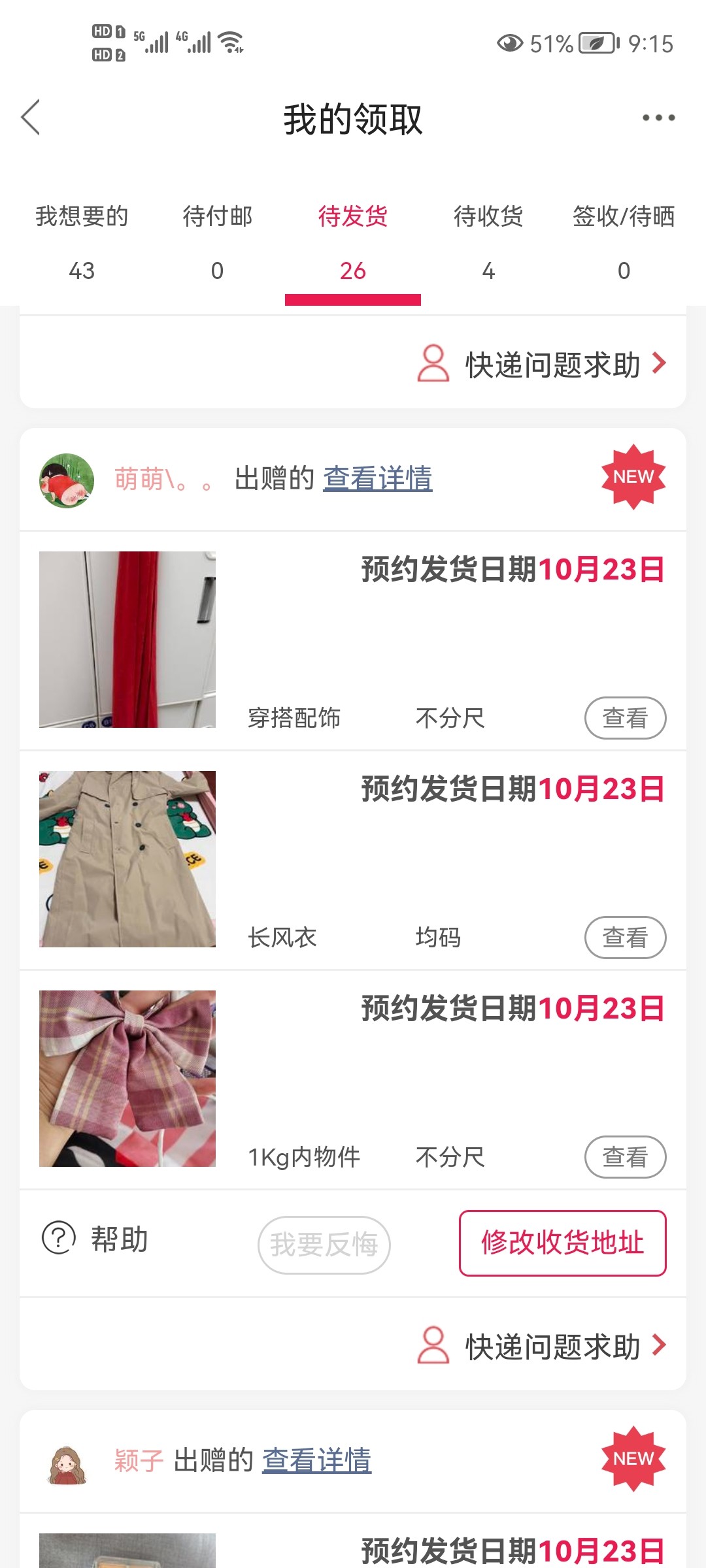Viewport: 706px width, 1568px height.
Task: Open 查看详情 link for 萌萌's gift
Action: point(378,478)
